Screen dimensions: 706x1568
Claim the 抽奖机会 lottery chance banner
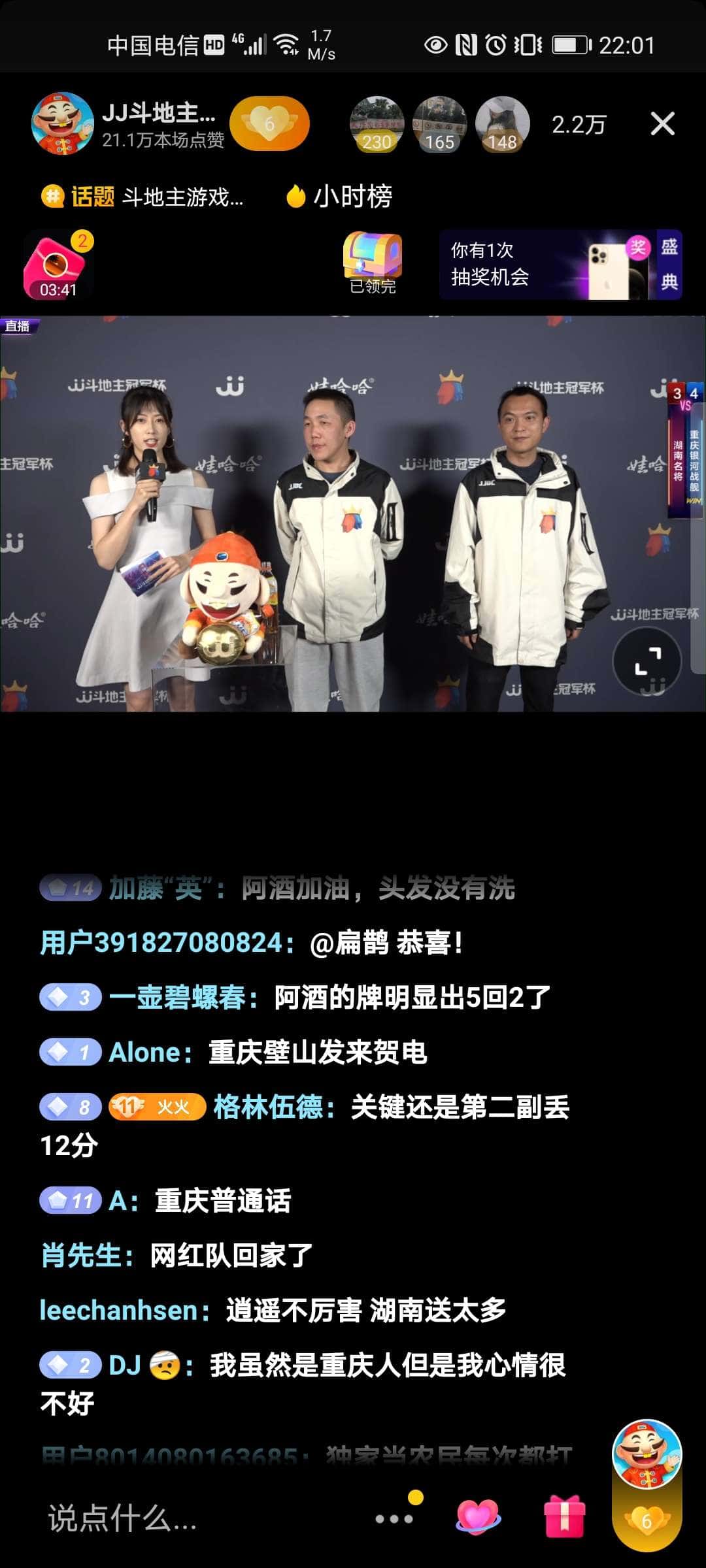(x=543, y=262)
